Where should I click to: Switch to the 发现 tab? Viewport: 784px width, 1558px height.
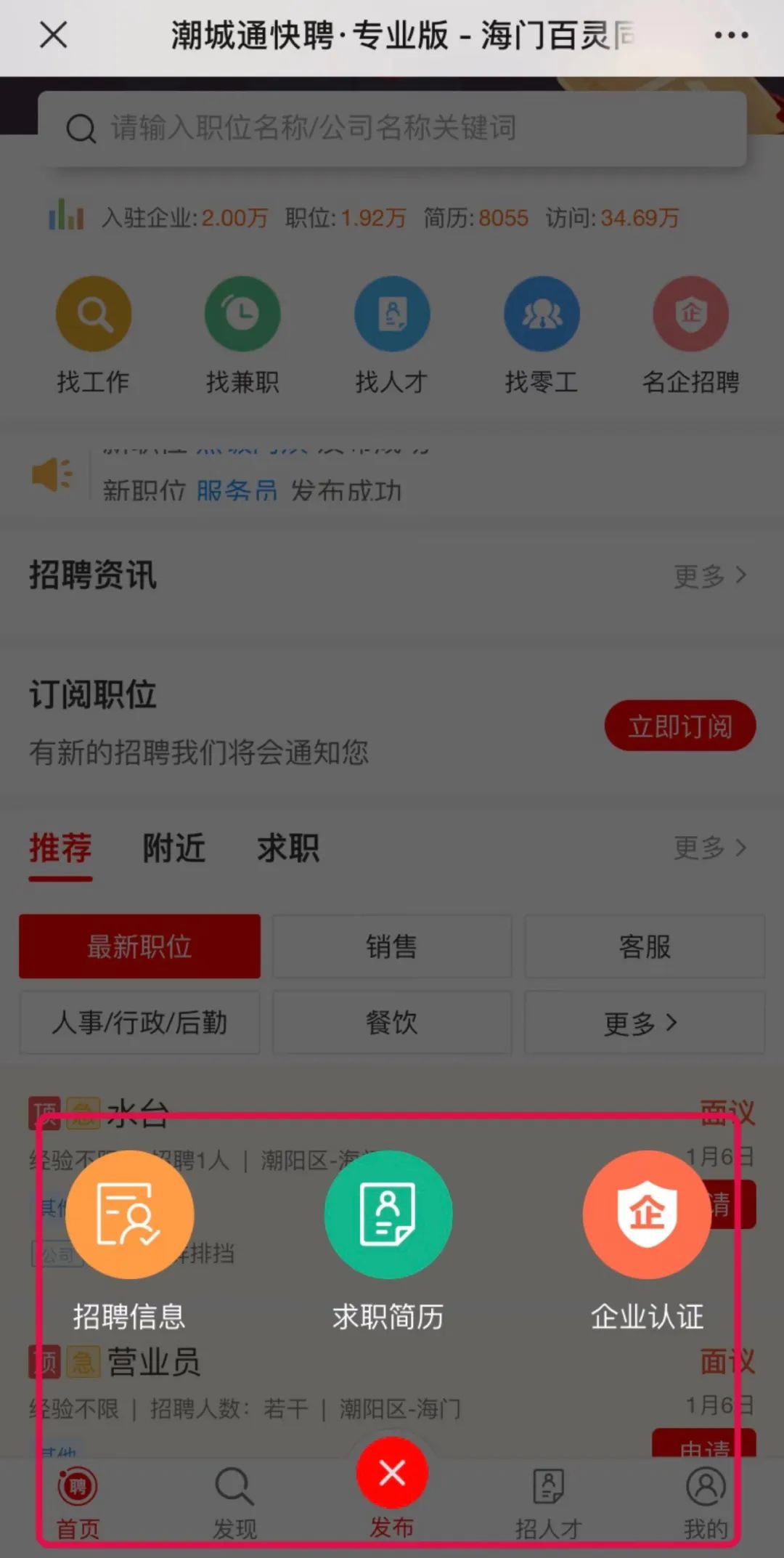pos(234,1503)
